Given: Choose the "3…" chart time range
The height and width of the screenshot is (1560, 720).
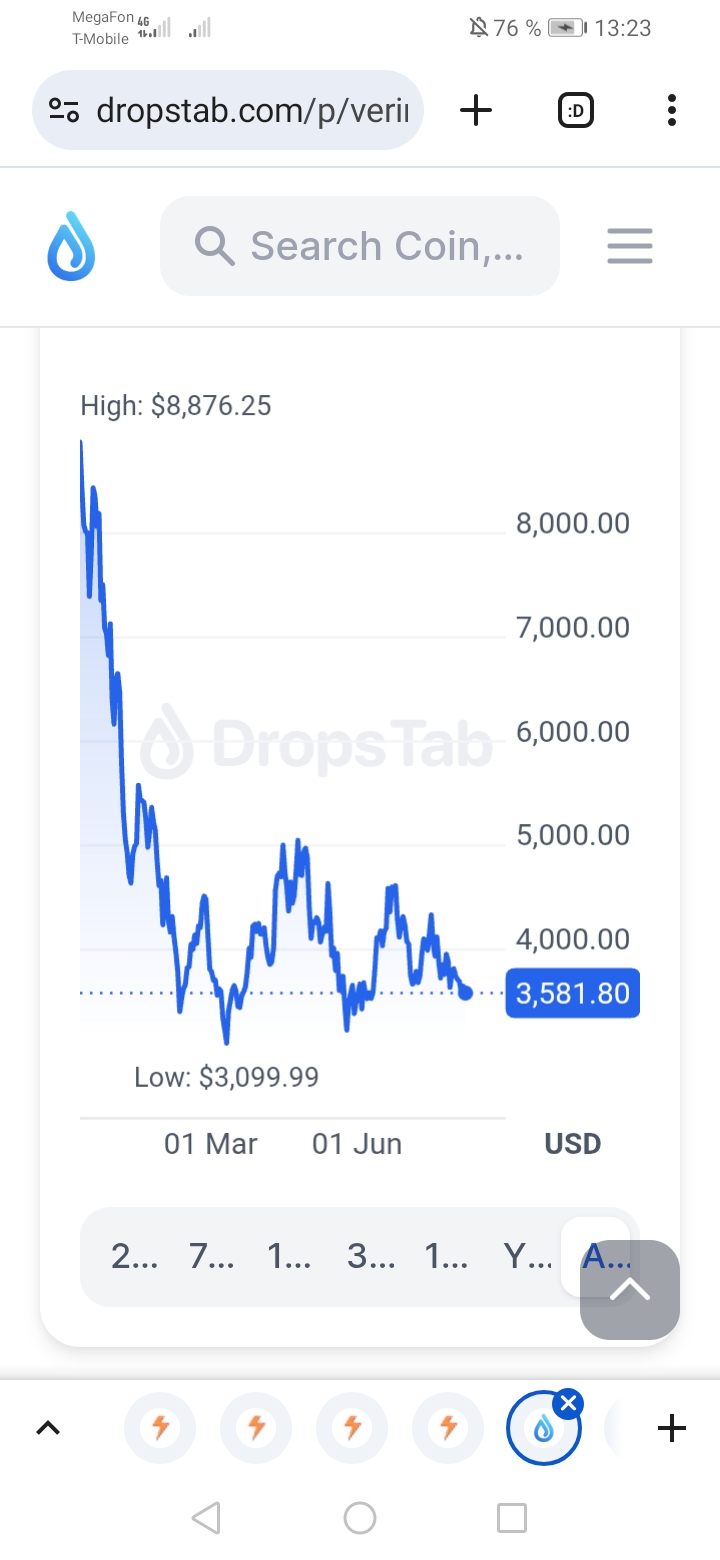Looking at the screenshot, I should click(370, 1257).
